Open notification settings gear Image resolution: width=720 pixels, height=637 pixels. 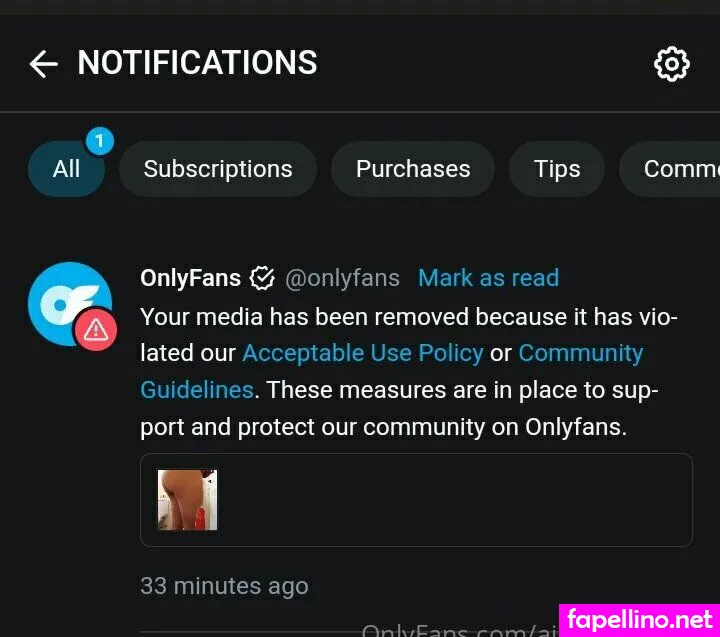coord(671,64)
